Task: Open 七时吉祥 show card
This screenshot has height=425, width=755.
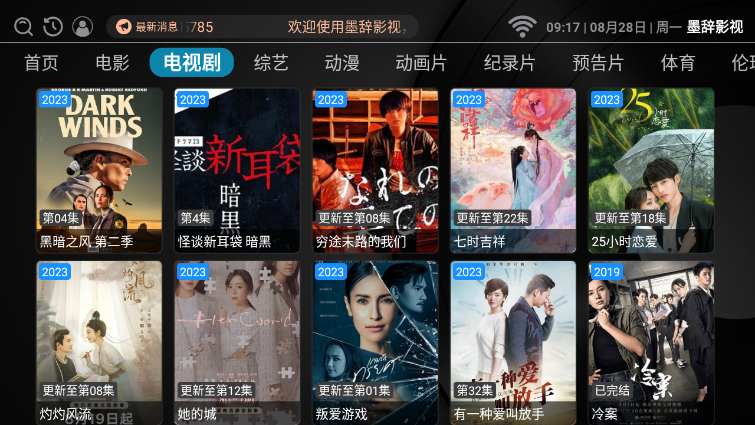Action: [513, 170]
